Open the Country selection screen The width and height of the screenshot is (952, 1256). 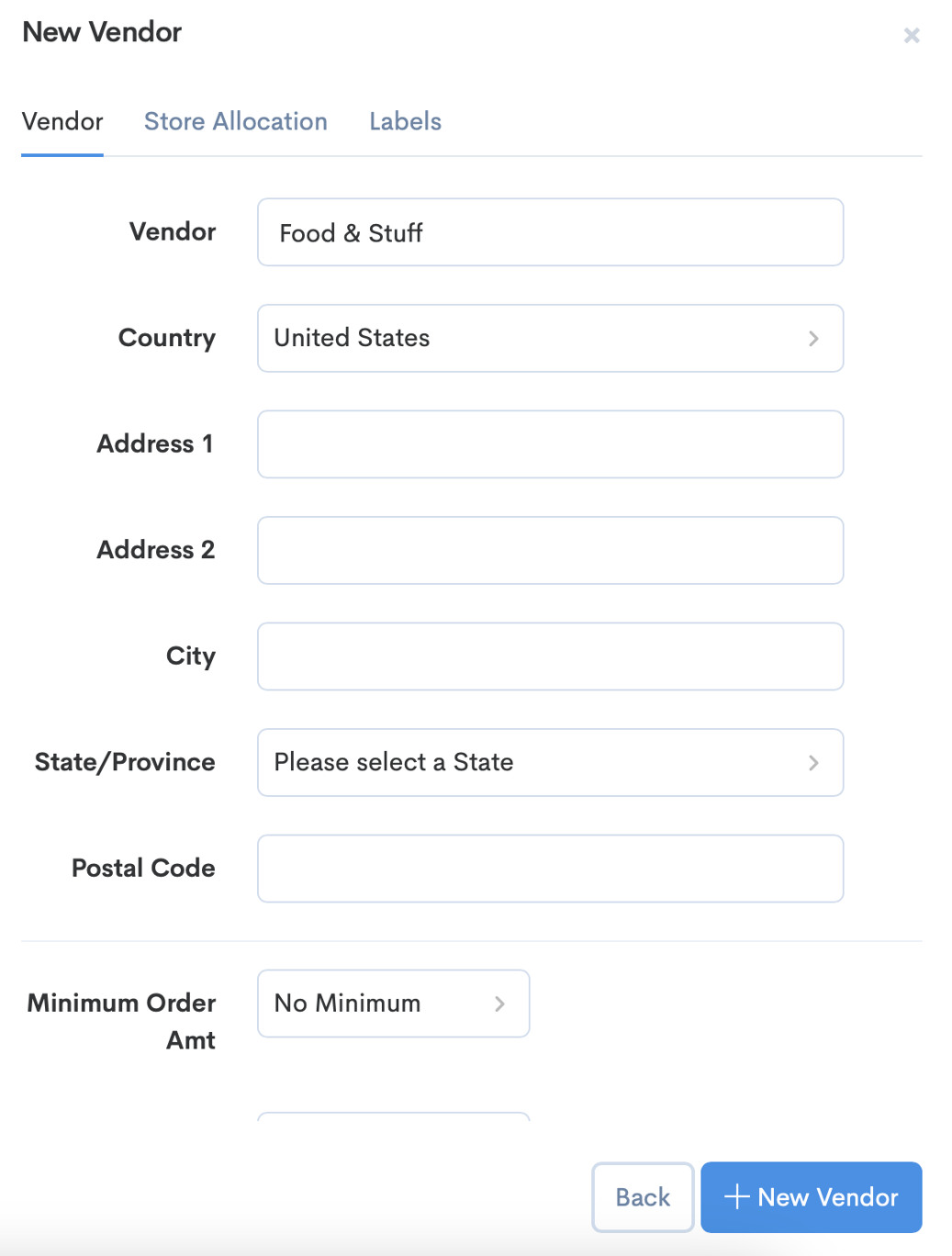click(550, 338)
